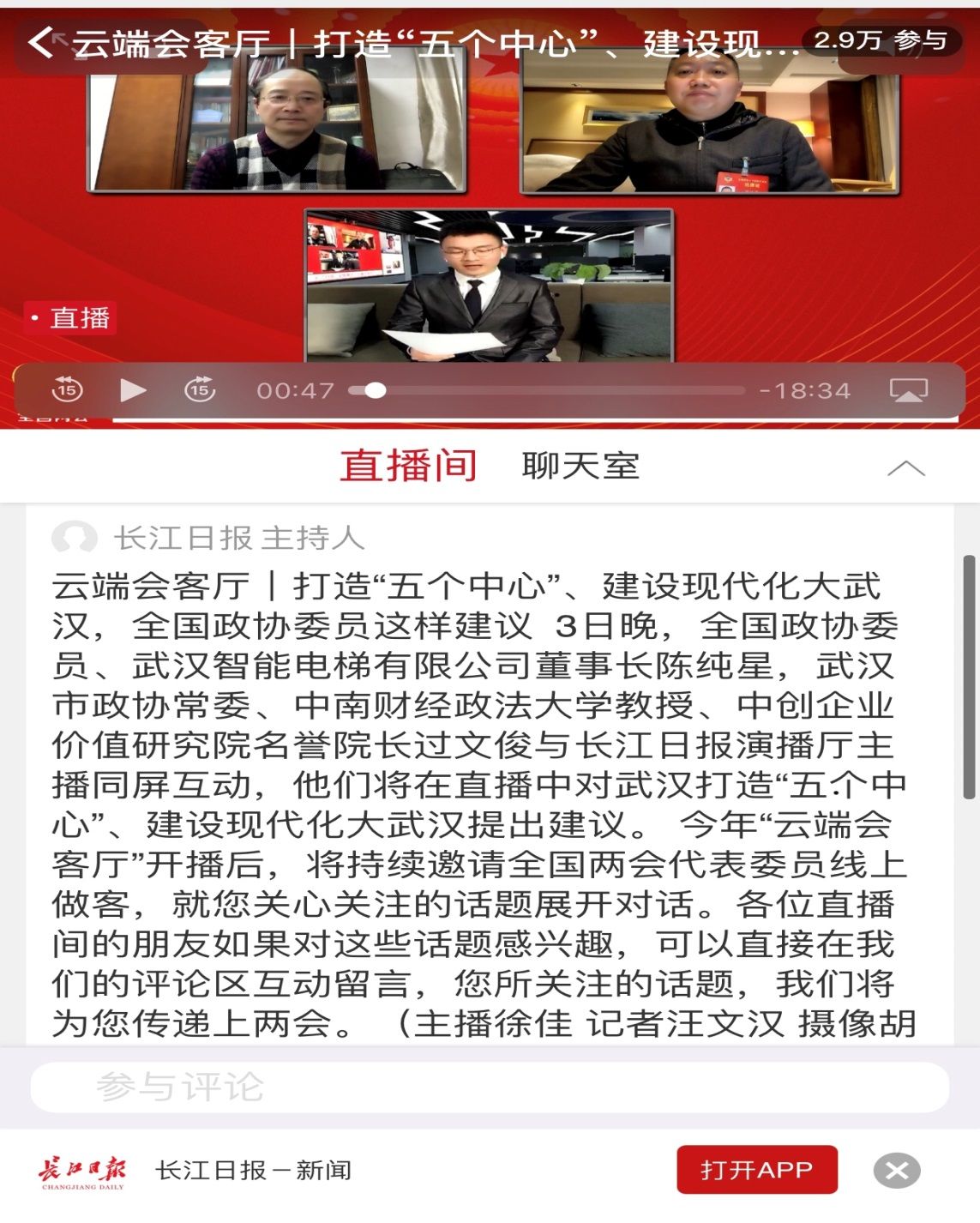Screen dimensions: 980x1223
Task: Select the 直播间 tab
Action: tap(408, 467)
